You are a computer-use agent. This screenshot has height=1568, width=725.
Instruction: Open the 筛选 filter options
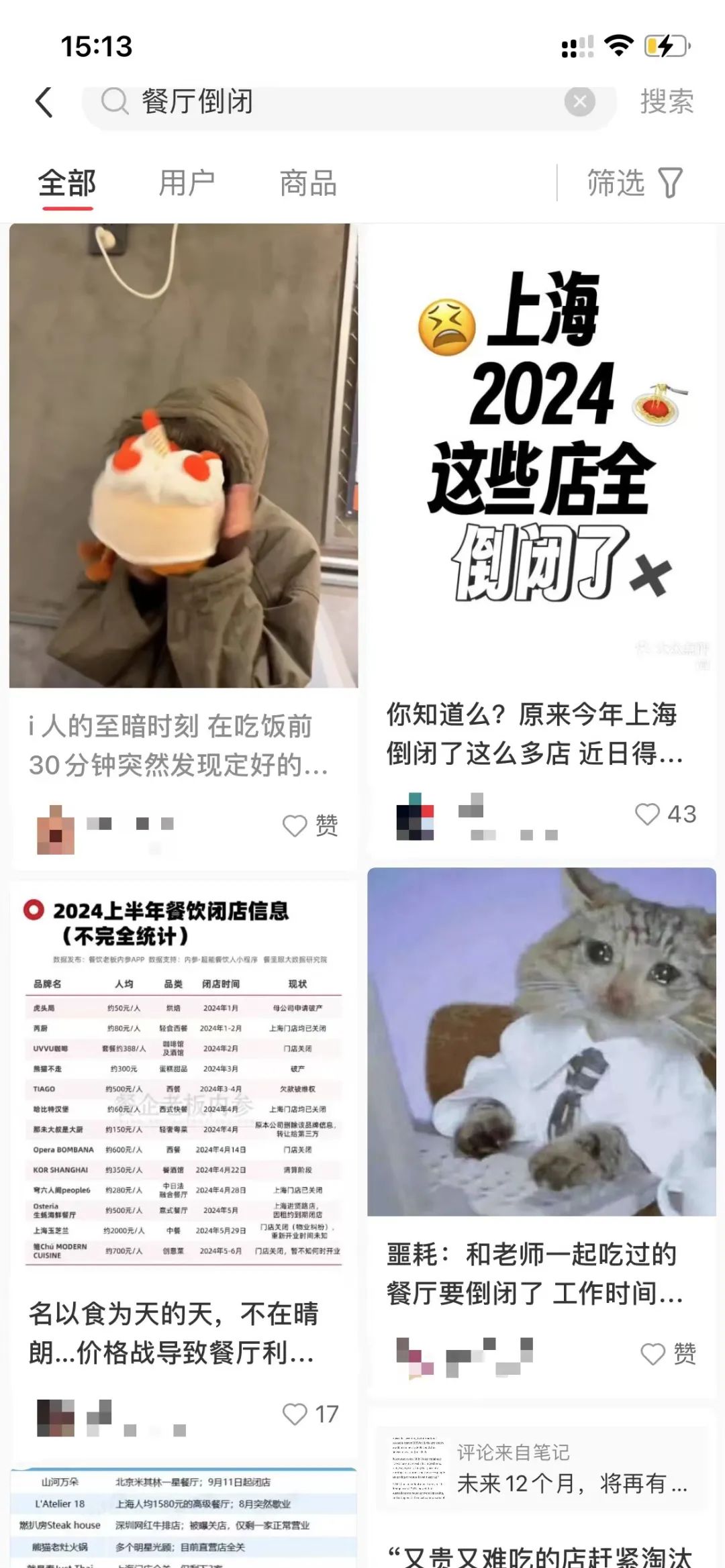[x=634, y=182]
